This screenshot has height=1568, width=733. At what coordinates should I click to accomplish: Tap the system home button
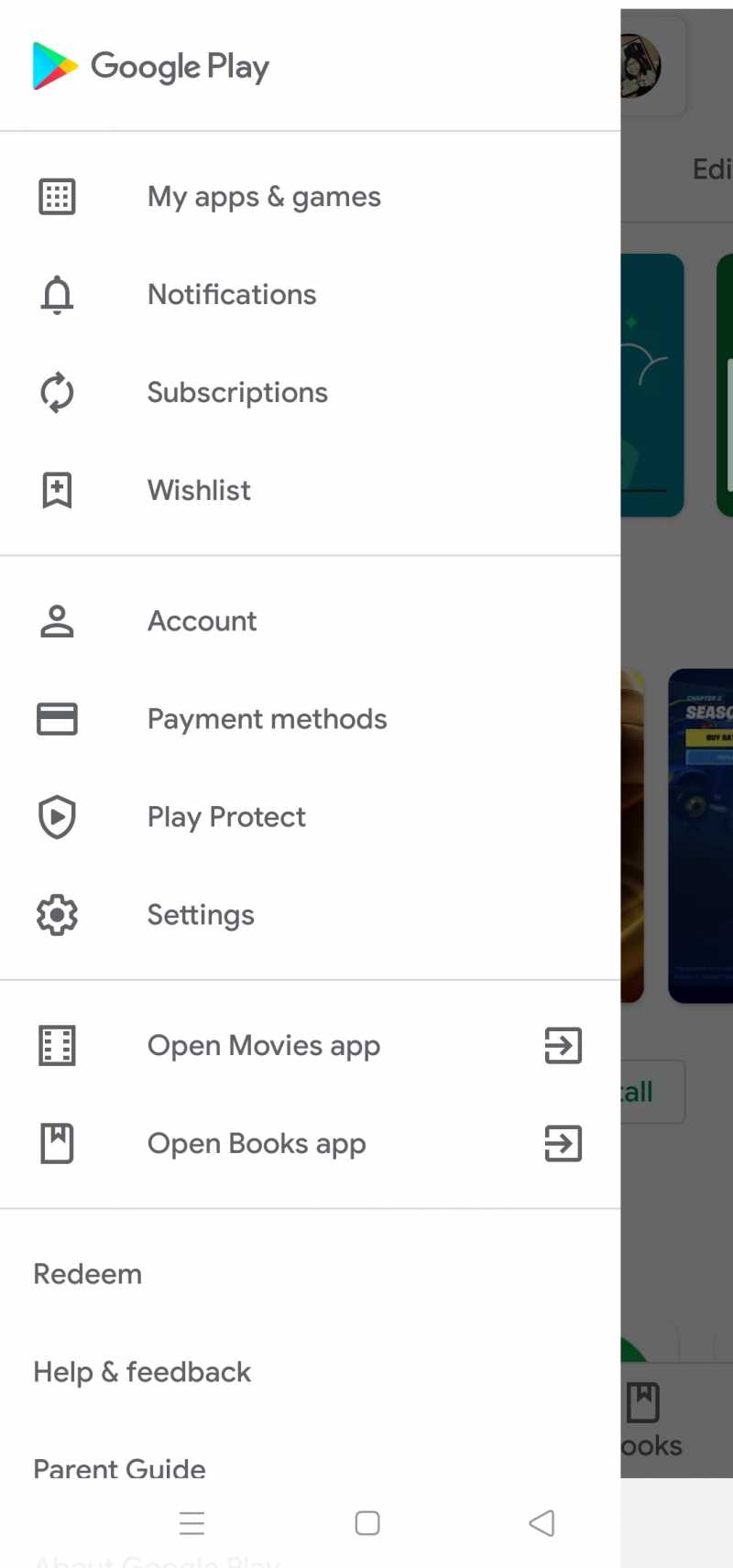click(x=367, y=1523)
